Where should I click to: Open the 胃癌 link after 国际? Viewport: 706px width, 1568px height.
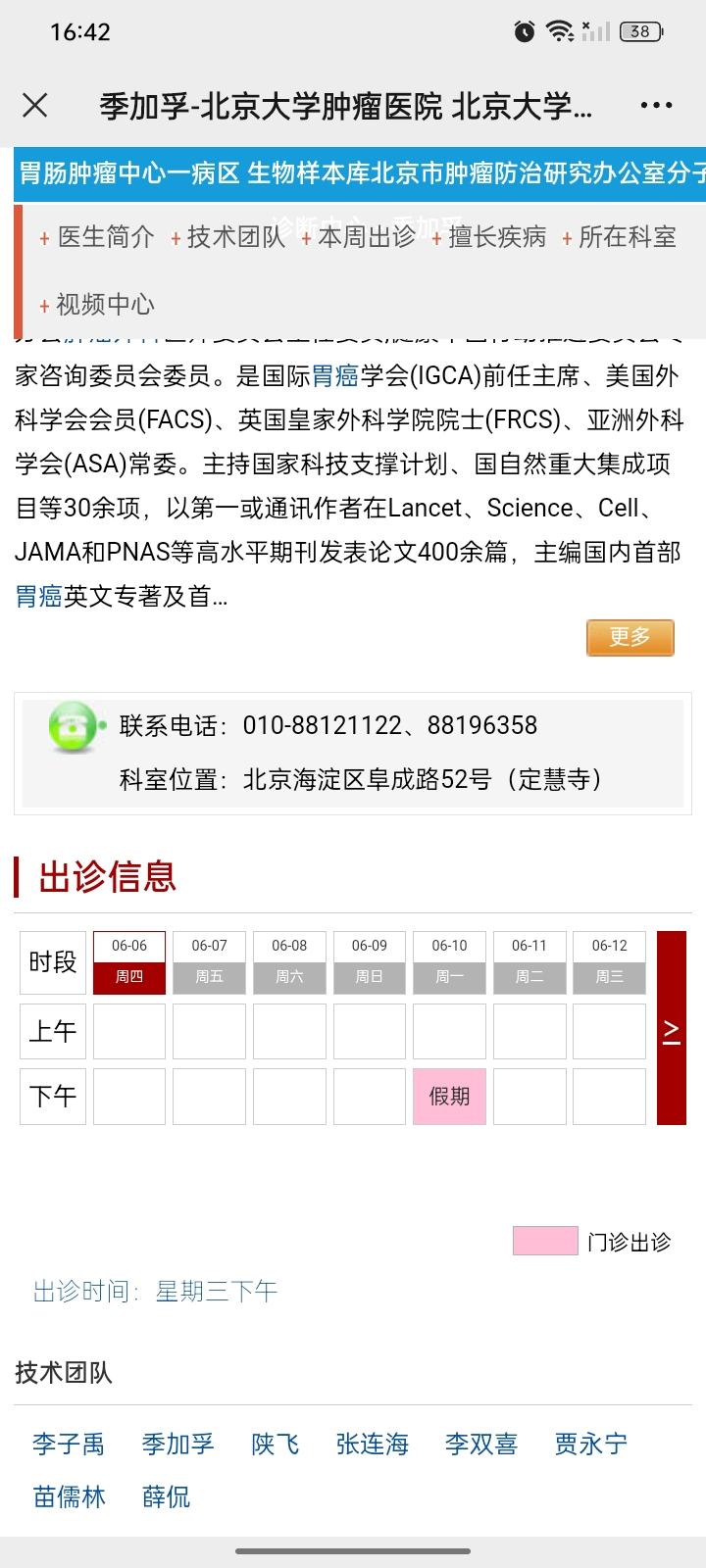335,376
